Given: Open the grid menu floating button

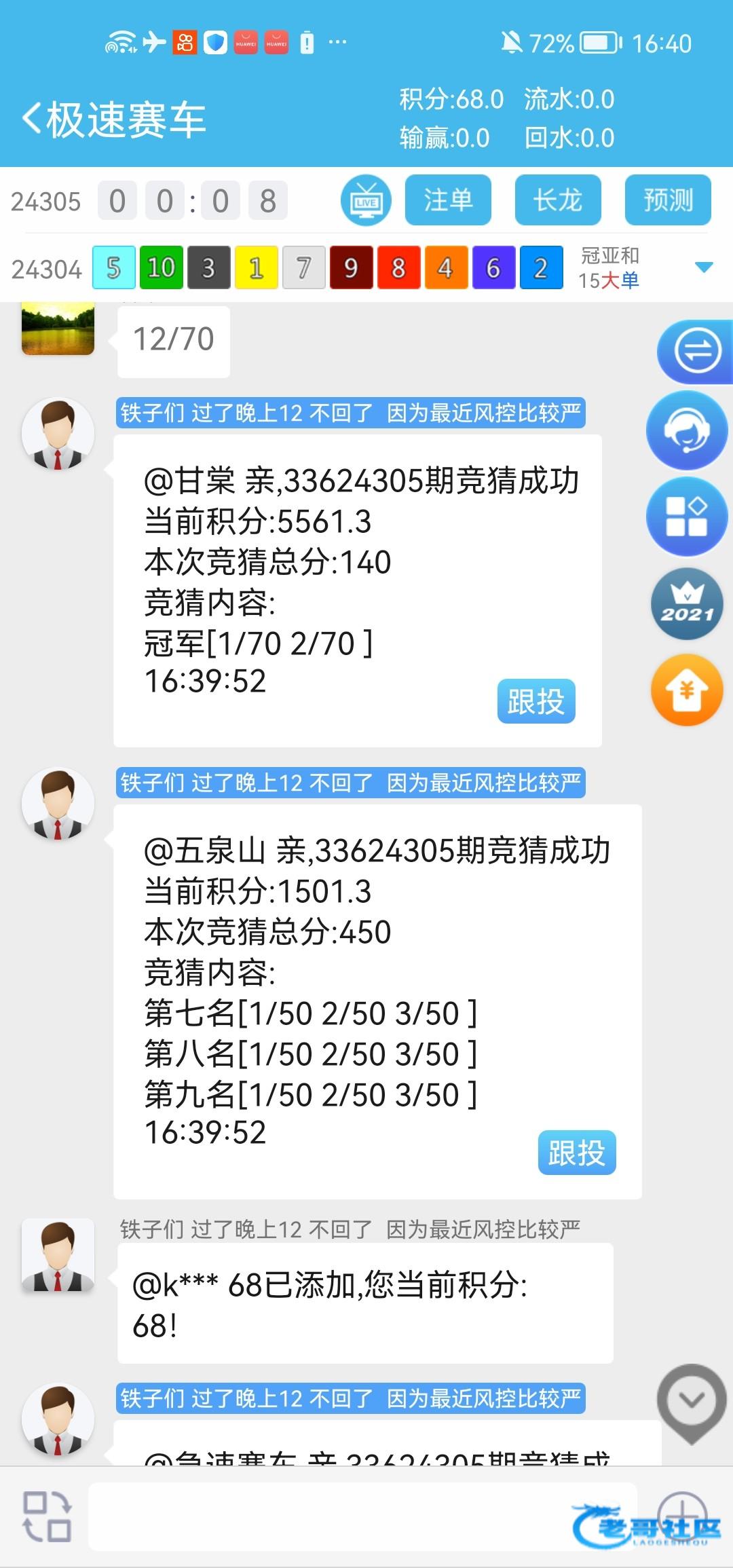Looking at the screenshot, I should pyautogui.click(x=687, y=517).
